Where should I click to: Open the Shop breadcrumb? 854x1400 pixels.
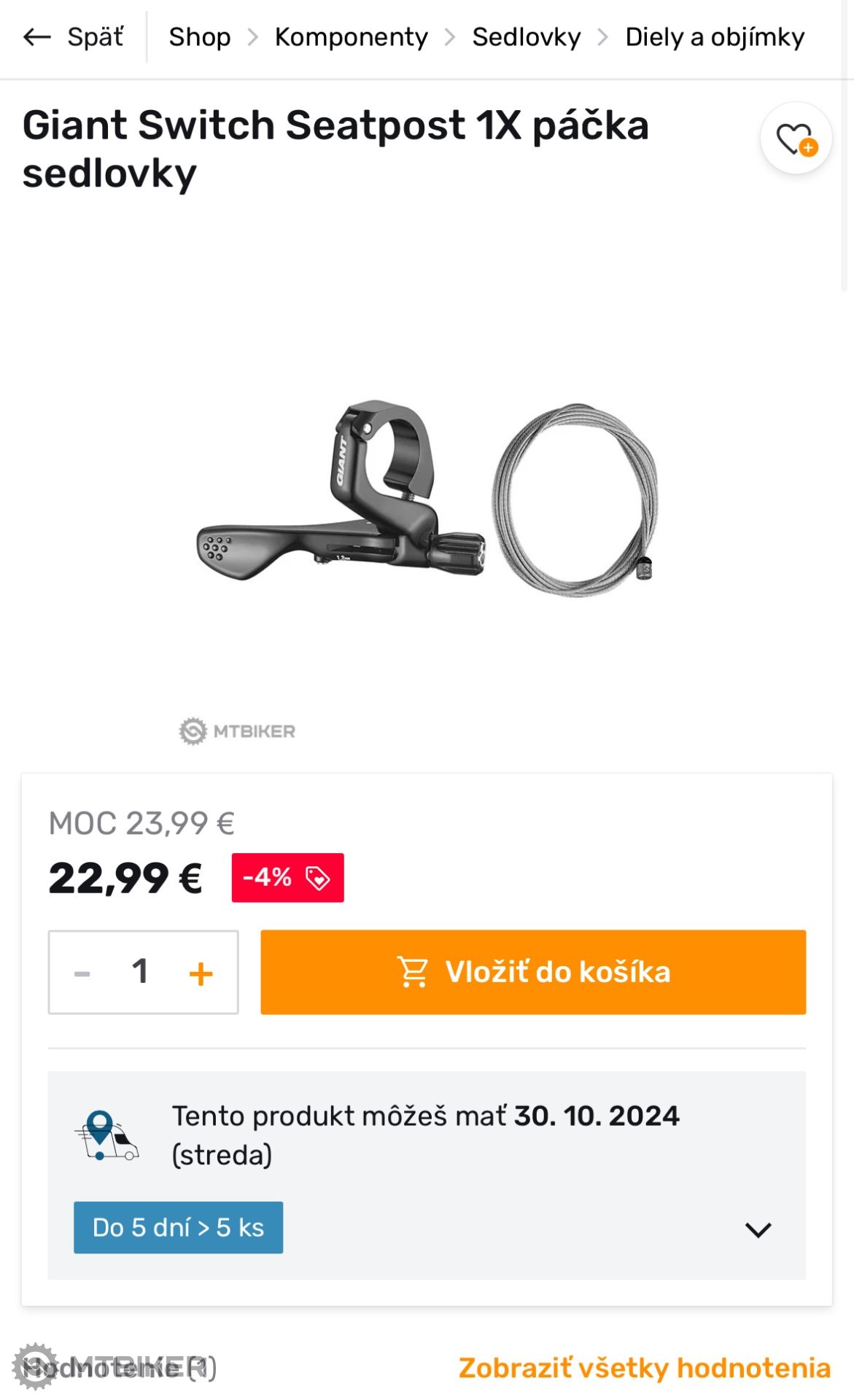point(199,36)
